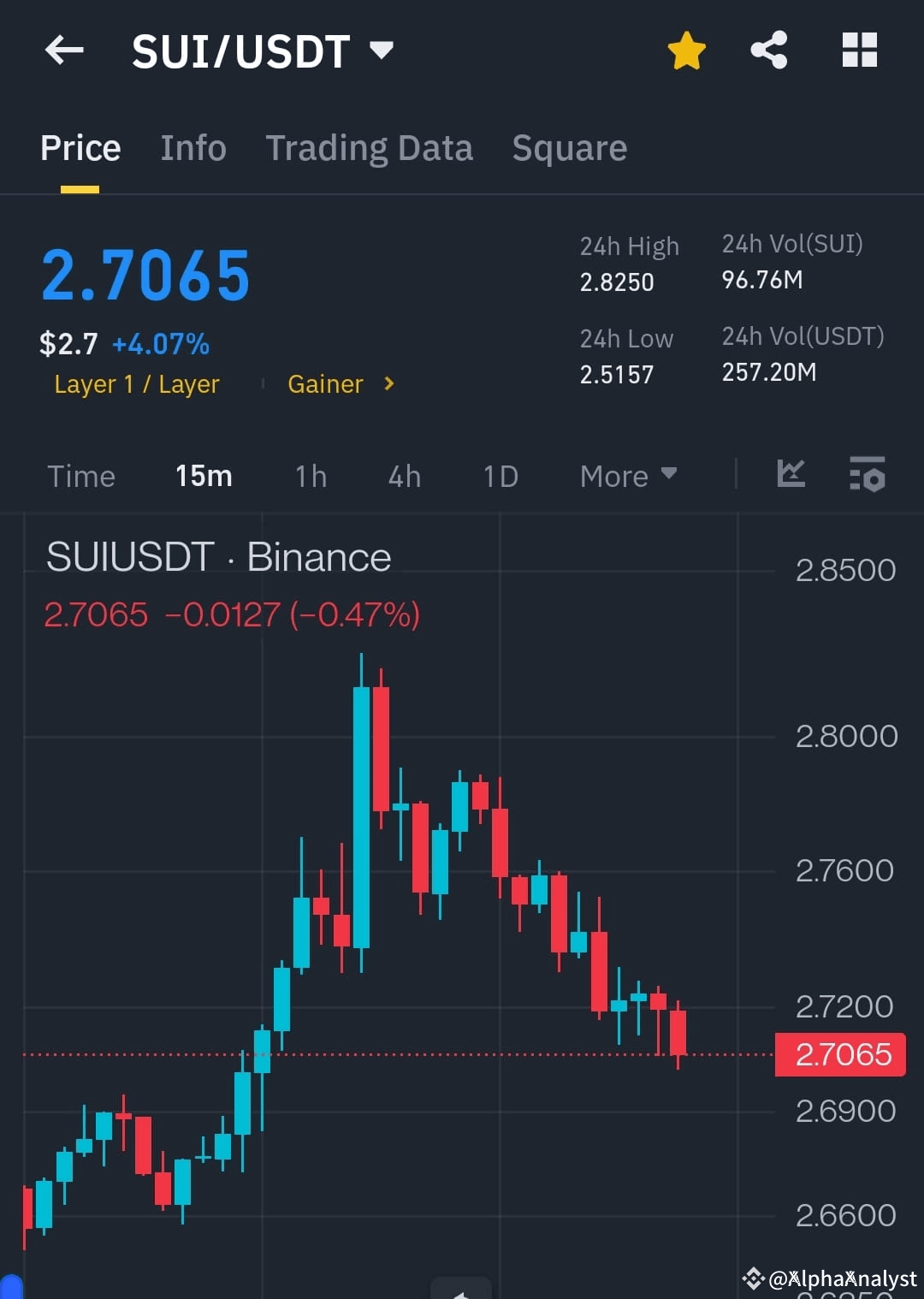This screenshot has width=924, height=1299.
Task: Click the Binance diamond logo in the watermark
Action: tap(753, 1278)
